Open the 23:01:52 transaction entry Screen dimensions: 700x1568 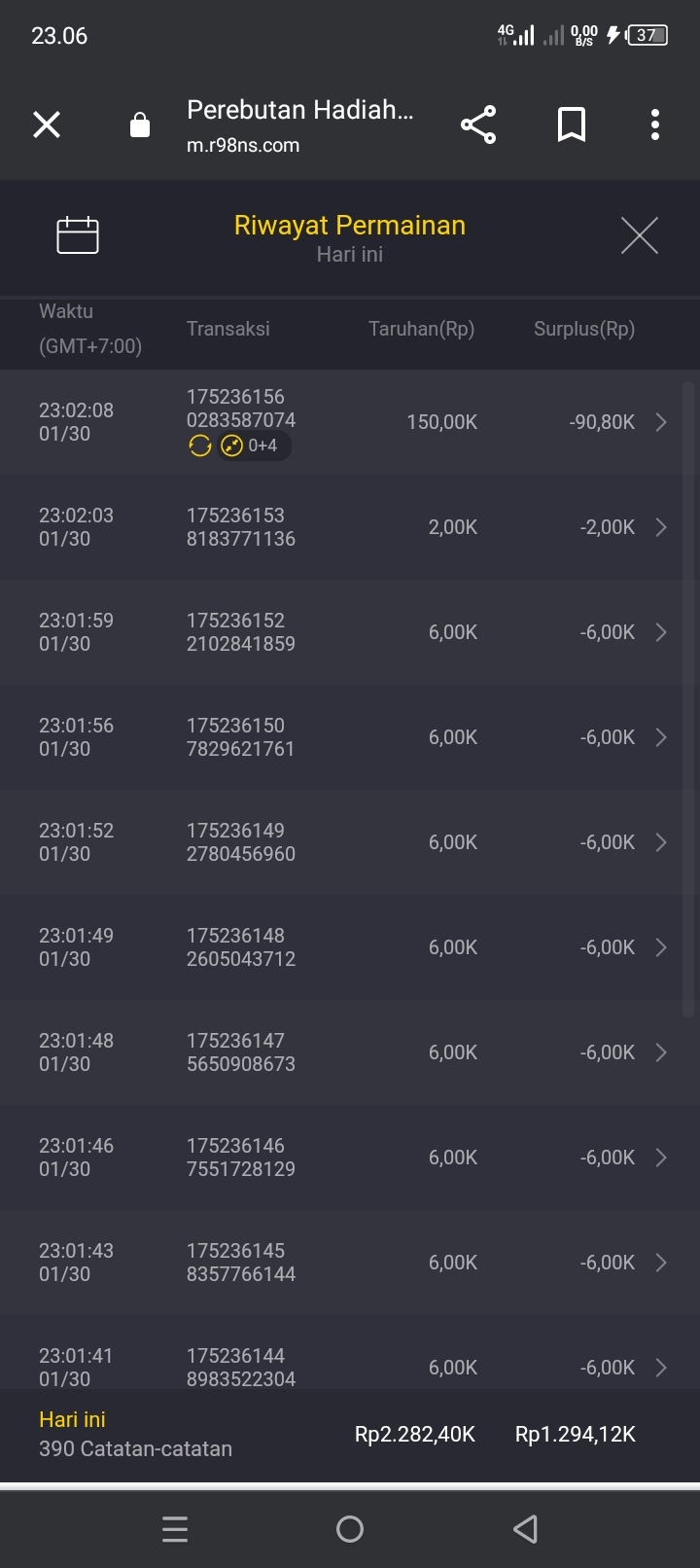[350, 842]
